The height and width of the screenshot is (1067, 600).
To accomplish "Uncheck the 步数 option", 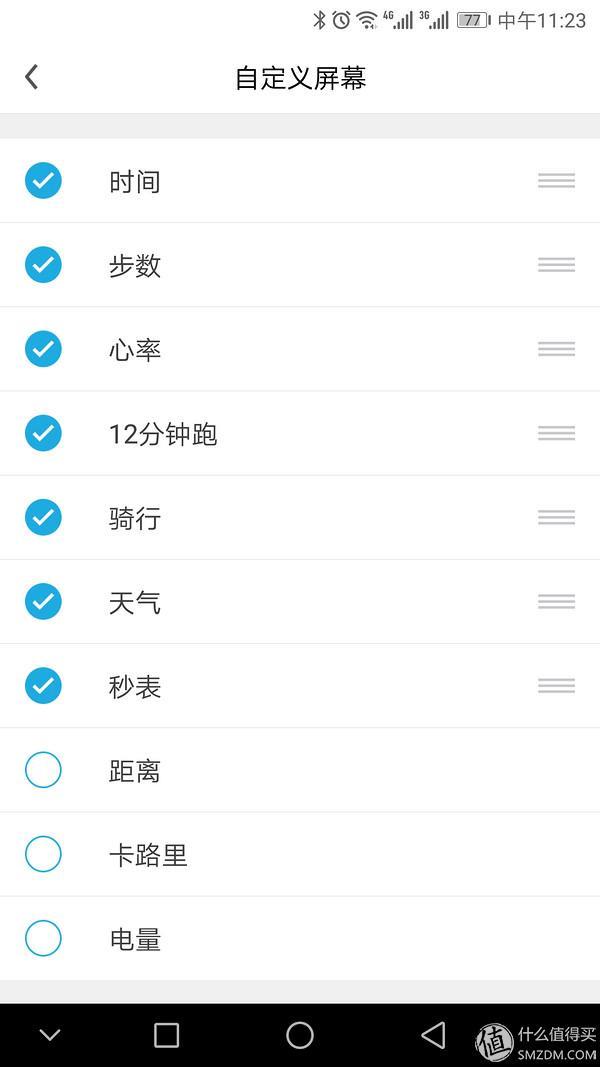I will (x=44, y=265).
